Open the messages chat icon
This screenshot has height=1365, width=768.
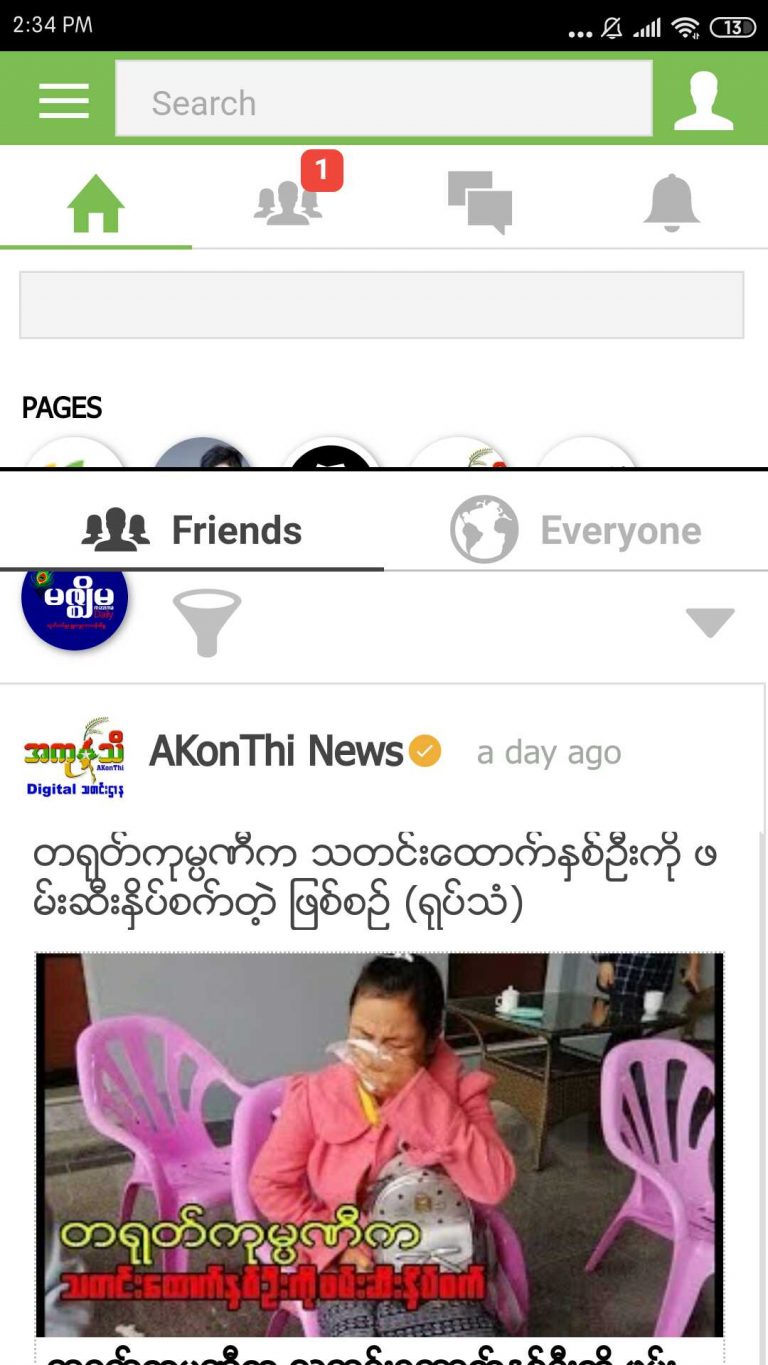(480, 202)
